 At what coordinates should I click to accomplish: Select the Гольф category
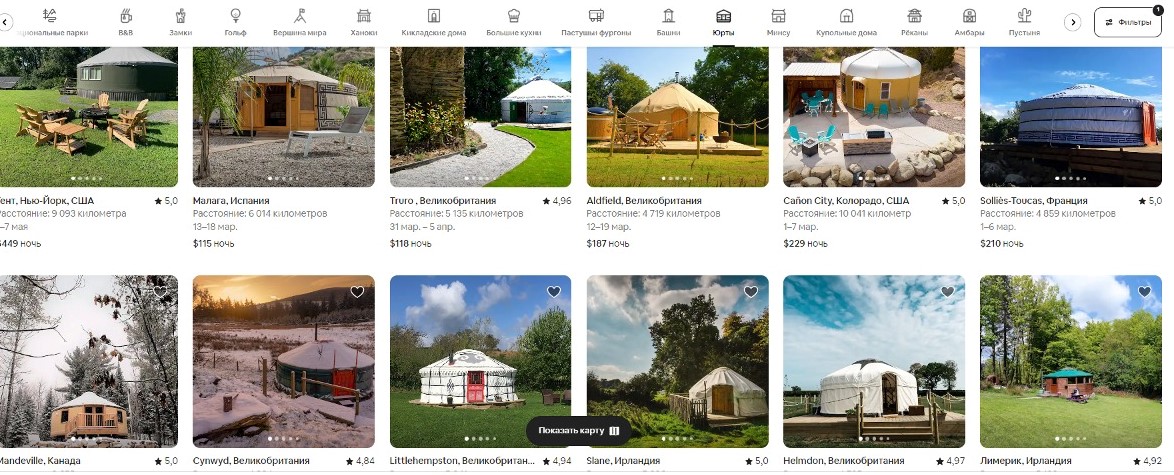[x=235, y=21]
